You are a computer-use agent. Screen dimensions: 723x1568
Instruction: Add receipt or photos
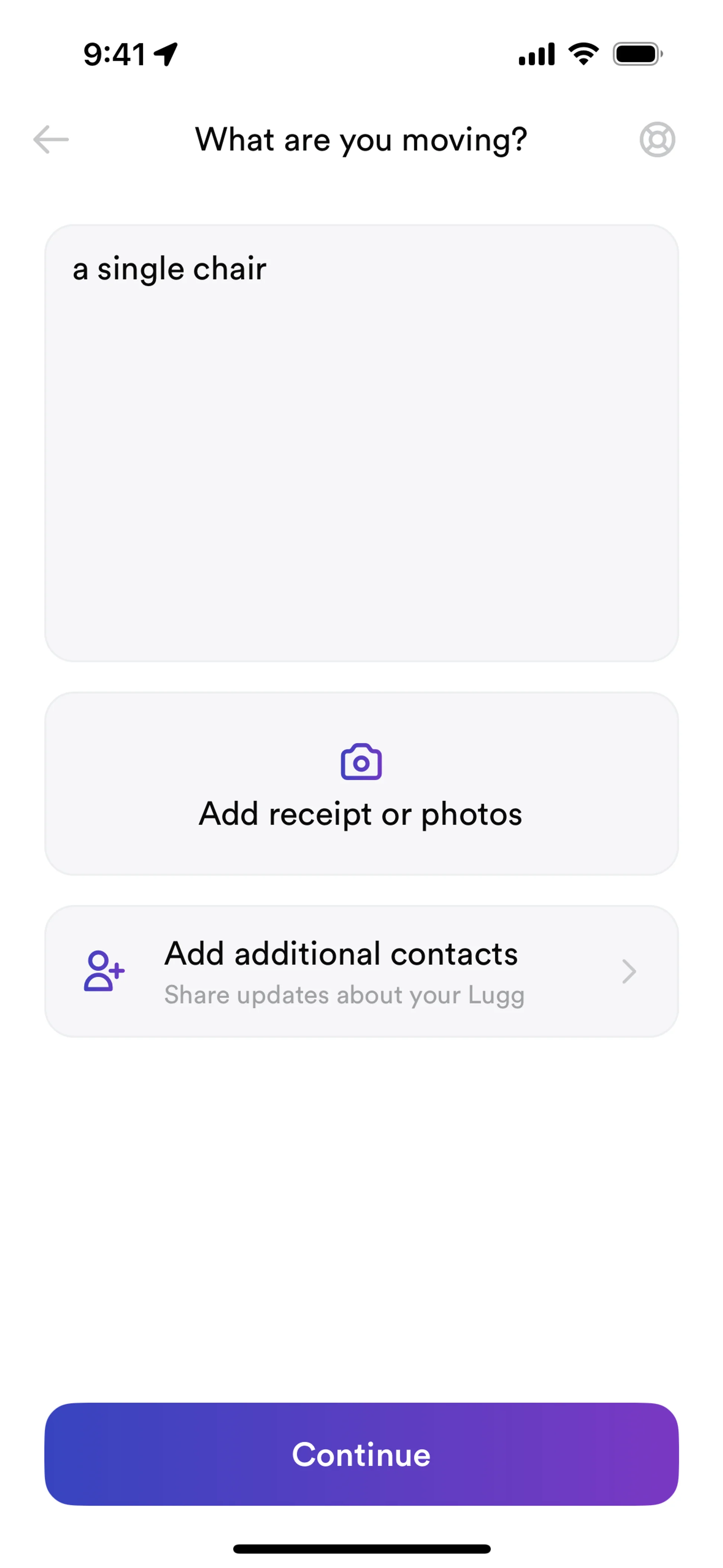click(x=361, y=783)
